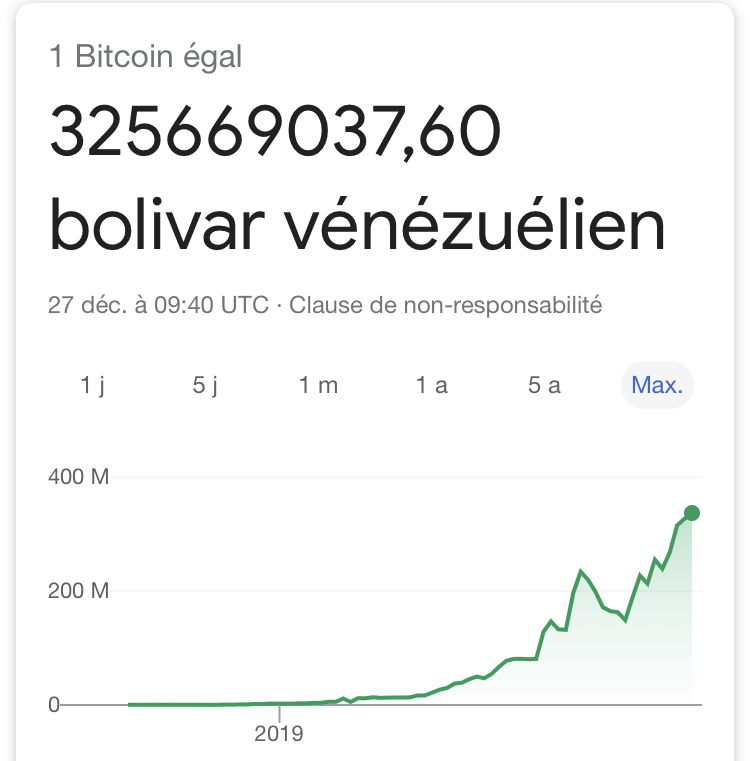Click the highlighted Max. range tab
Image resolution: width=750 pixels, height=761 pixels.
[x=657, y=385]
